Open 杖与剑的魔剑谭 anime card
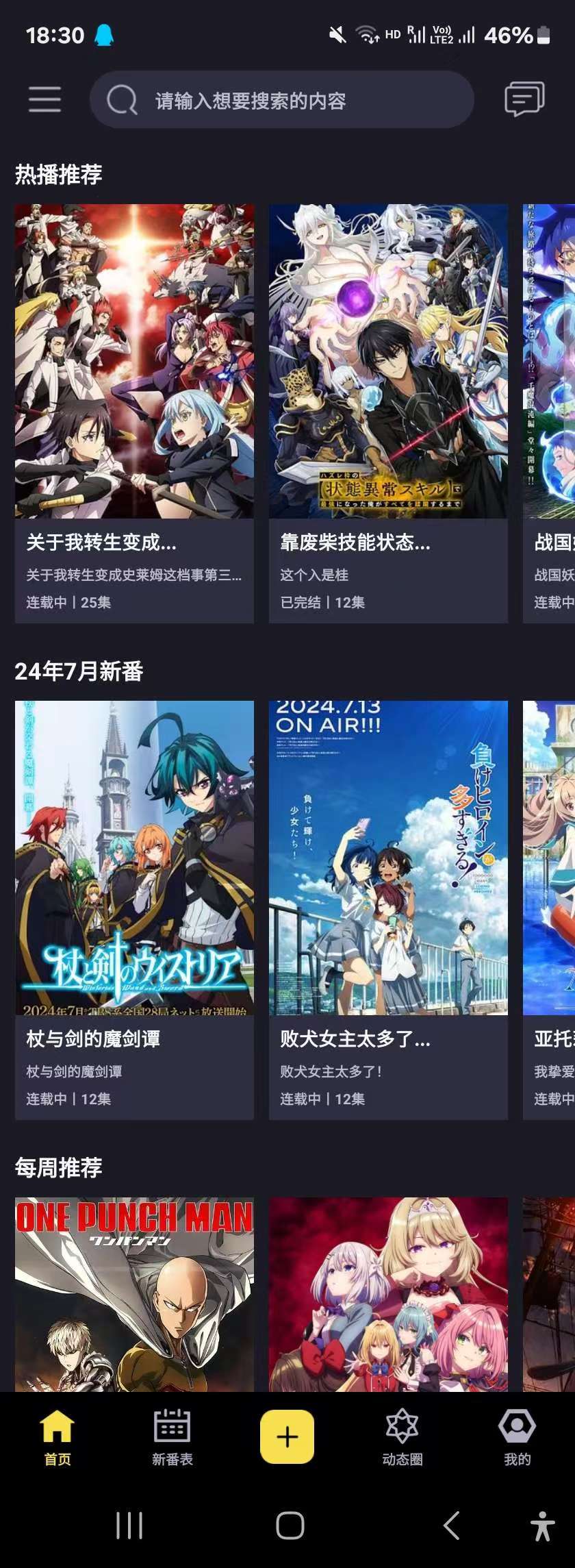575x1568 pixels. (x=134, y=910)
